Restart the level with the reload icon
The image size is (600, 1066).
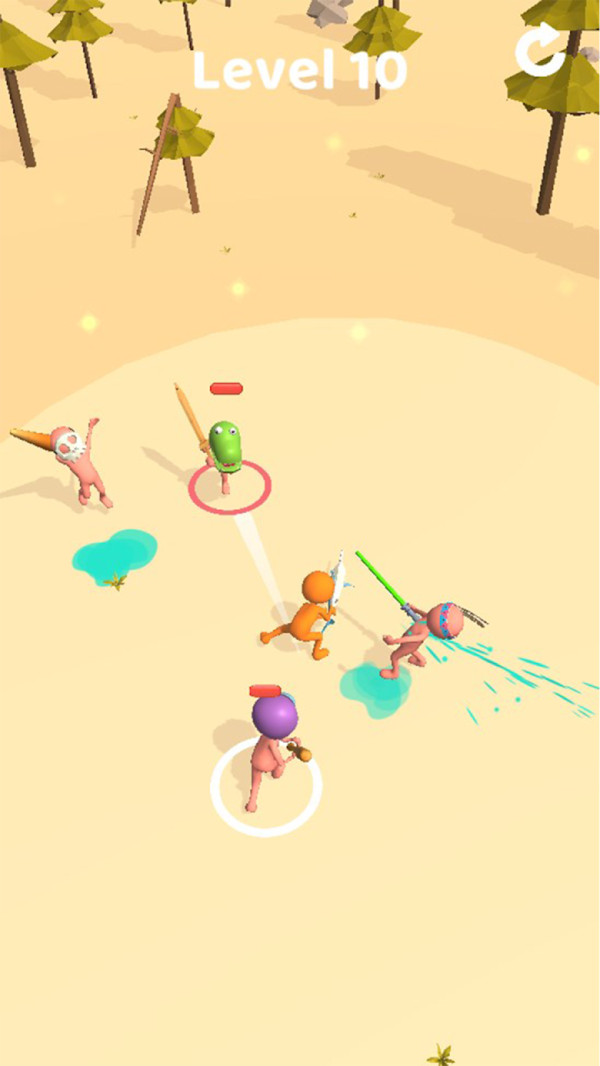pyautogui.click(x=540, y=52)
